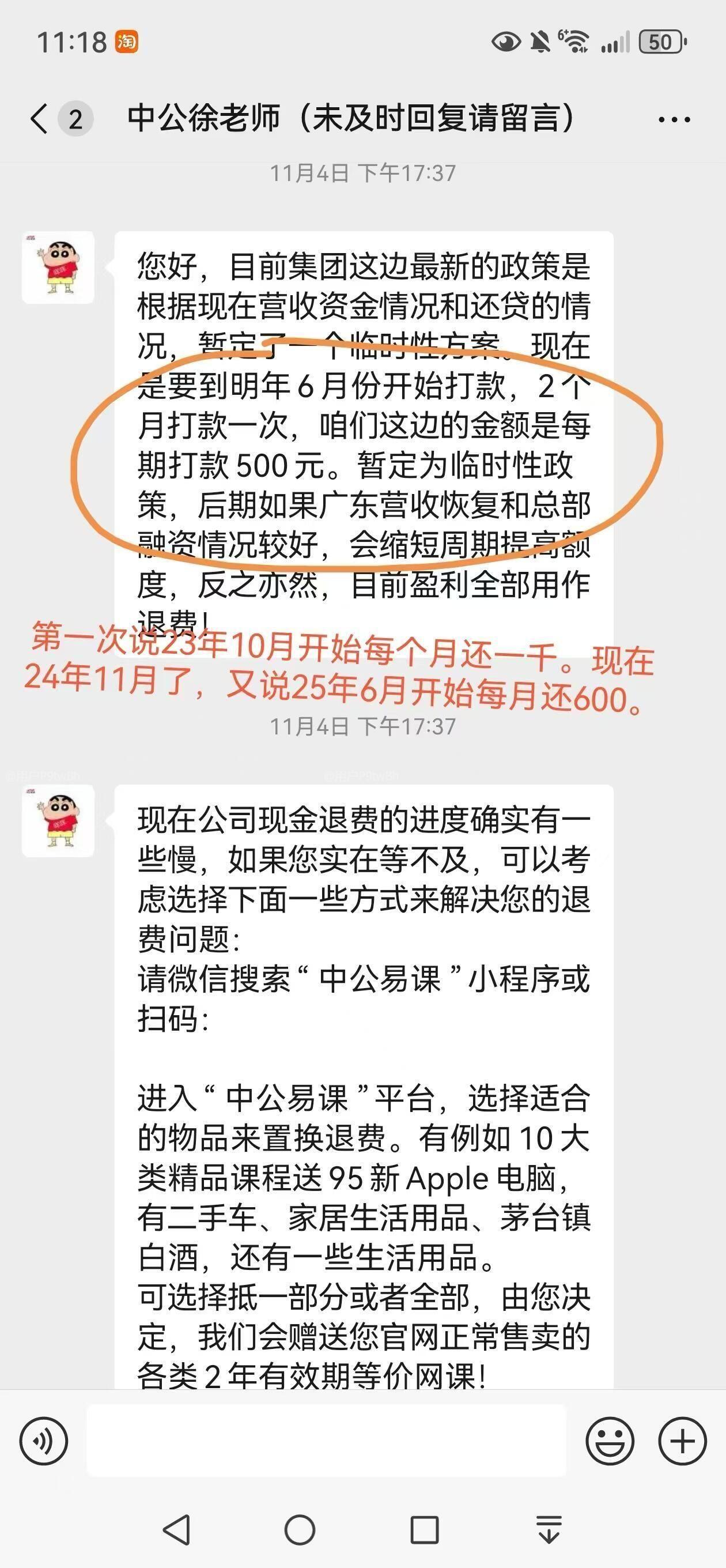
Task: Open the sender's avatar on the first message
Action: pyautogui.click(x=58, y=267)
